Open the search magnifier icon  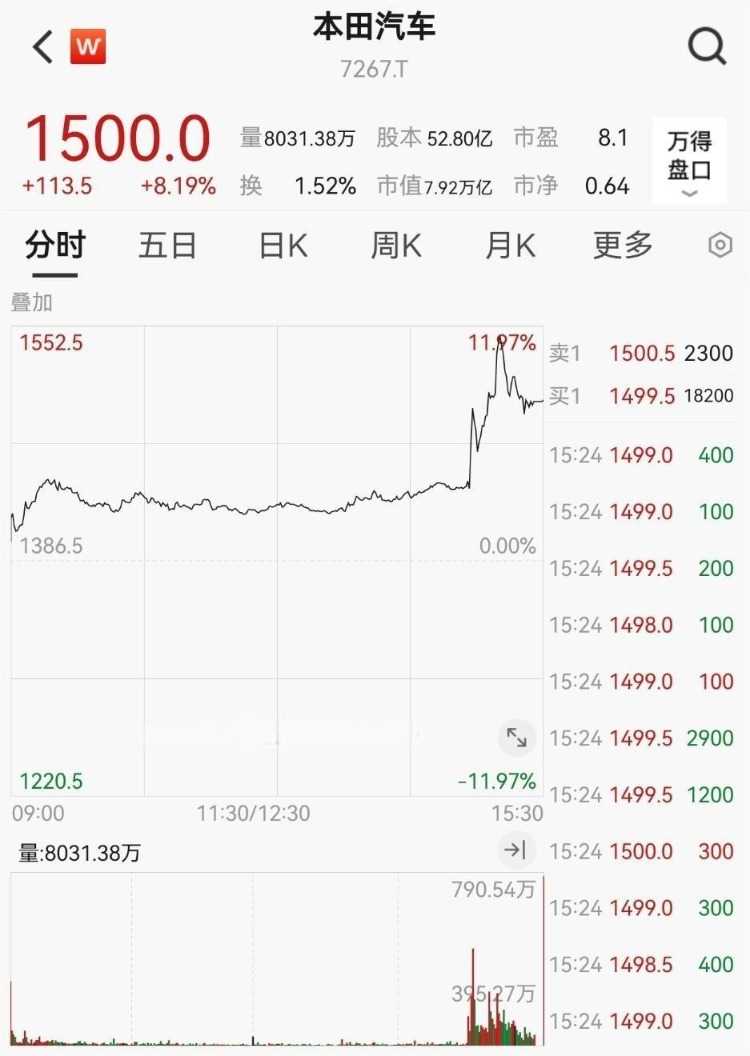click(x=707, y=46)
